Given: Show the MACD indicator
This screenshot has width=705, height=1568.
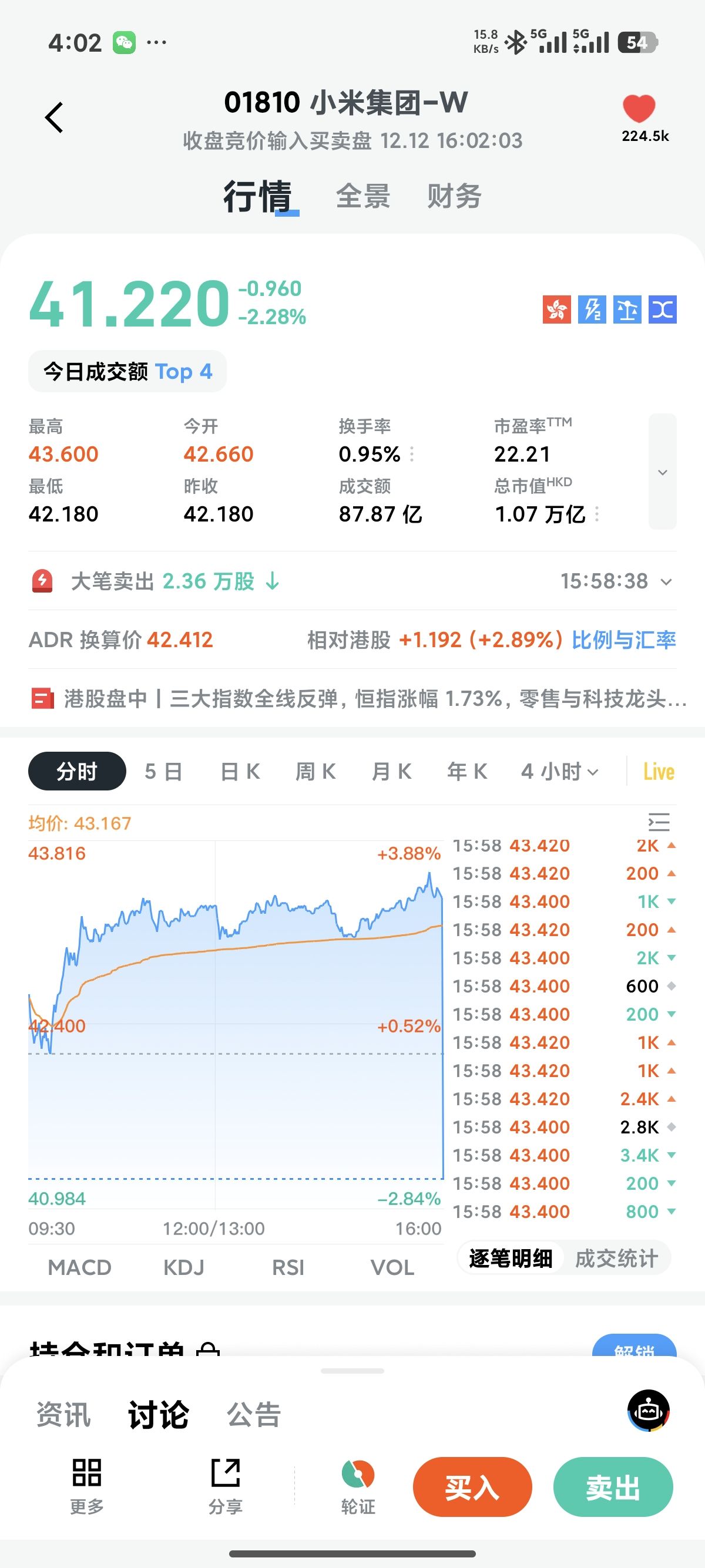Looking at the screenshot, I should [80, 1267].
